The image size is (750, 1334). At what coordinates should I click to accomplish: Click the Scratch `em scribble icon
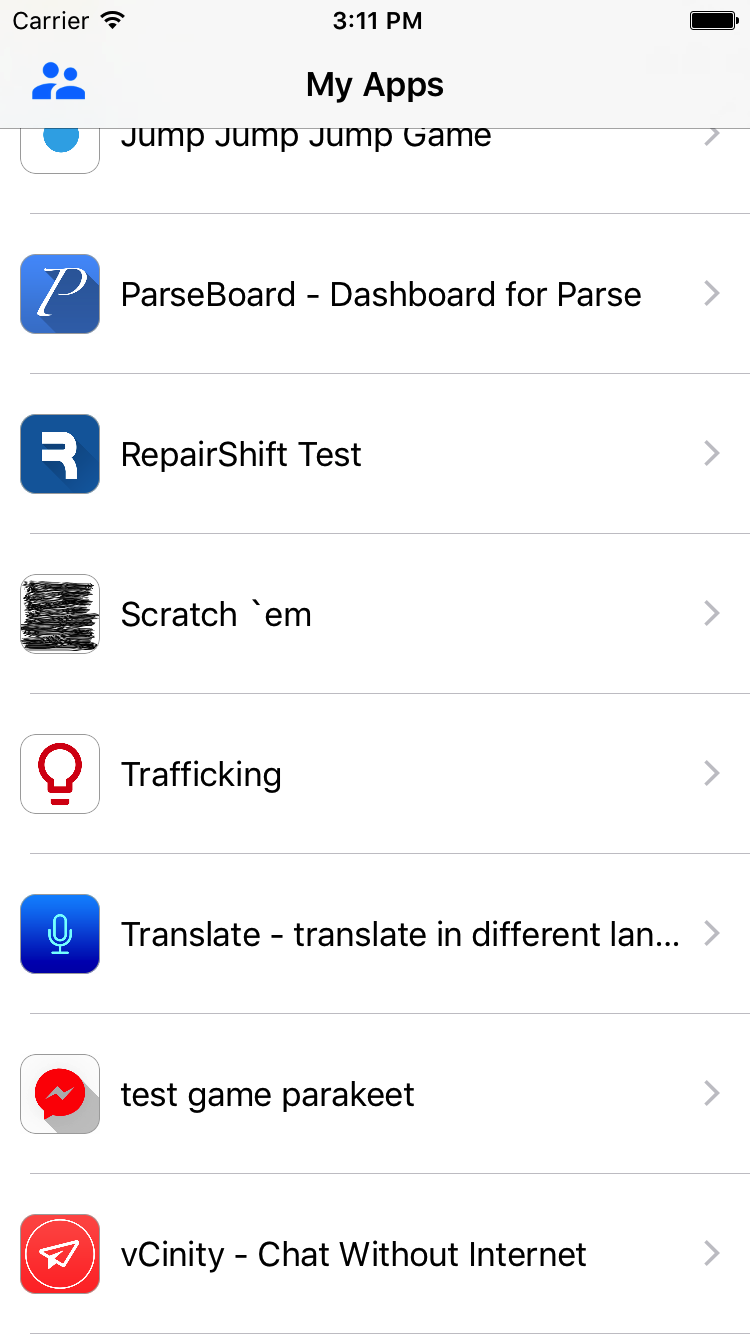[59, 614]
